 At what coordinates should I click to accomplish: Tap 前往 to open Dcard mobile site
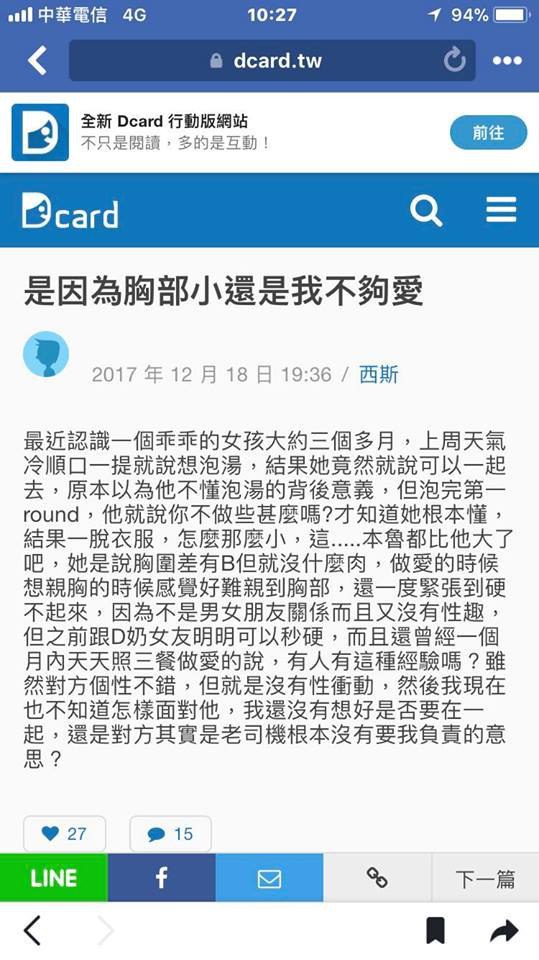click(488, 132)
